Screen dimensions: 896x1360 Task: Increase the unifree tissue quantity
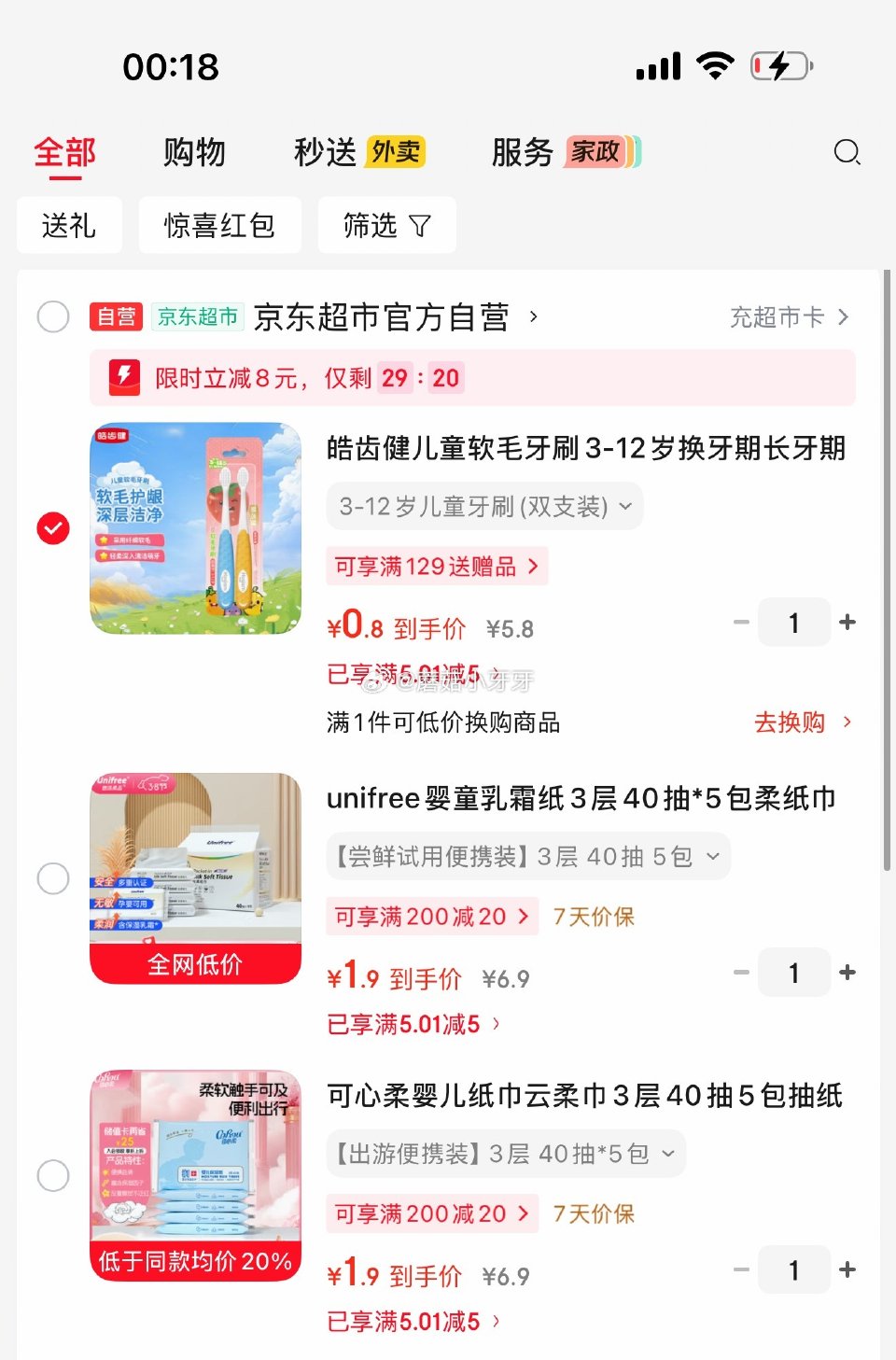point(847,973)
